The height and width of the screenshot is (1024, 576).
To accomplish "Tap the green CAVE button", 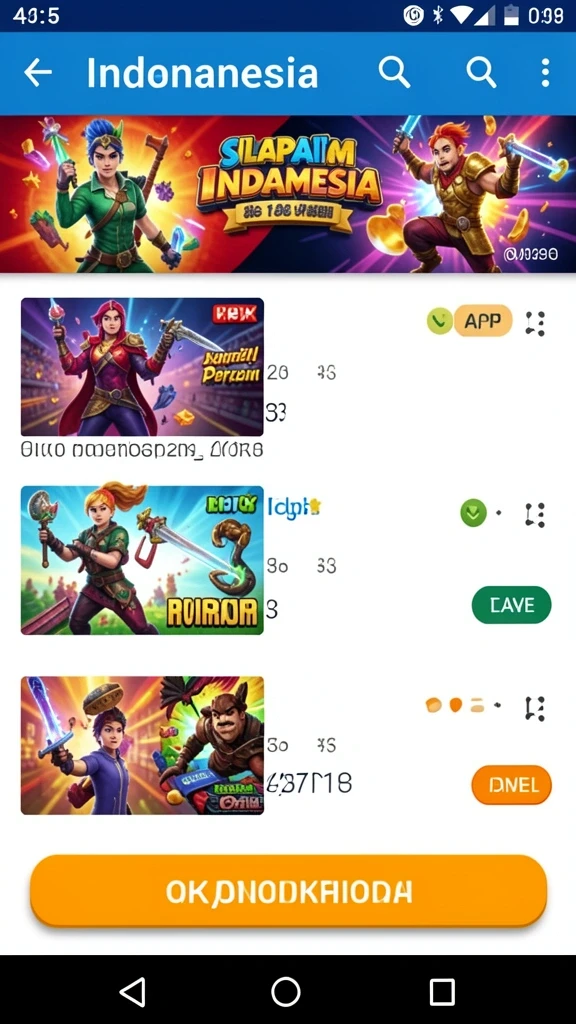I will point(511,605).
